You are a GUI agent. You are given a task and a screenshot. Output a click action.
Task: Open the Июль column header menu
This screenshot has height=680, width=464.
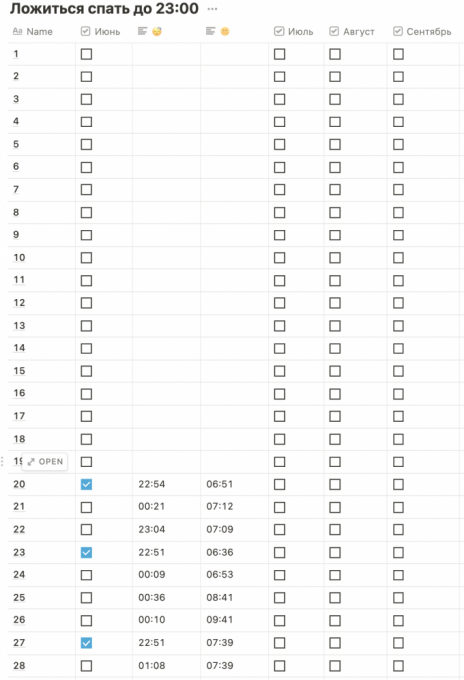tap(294, 32)
